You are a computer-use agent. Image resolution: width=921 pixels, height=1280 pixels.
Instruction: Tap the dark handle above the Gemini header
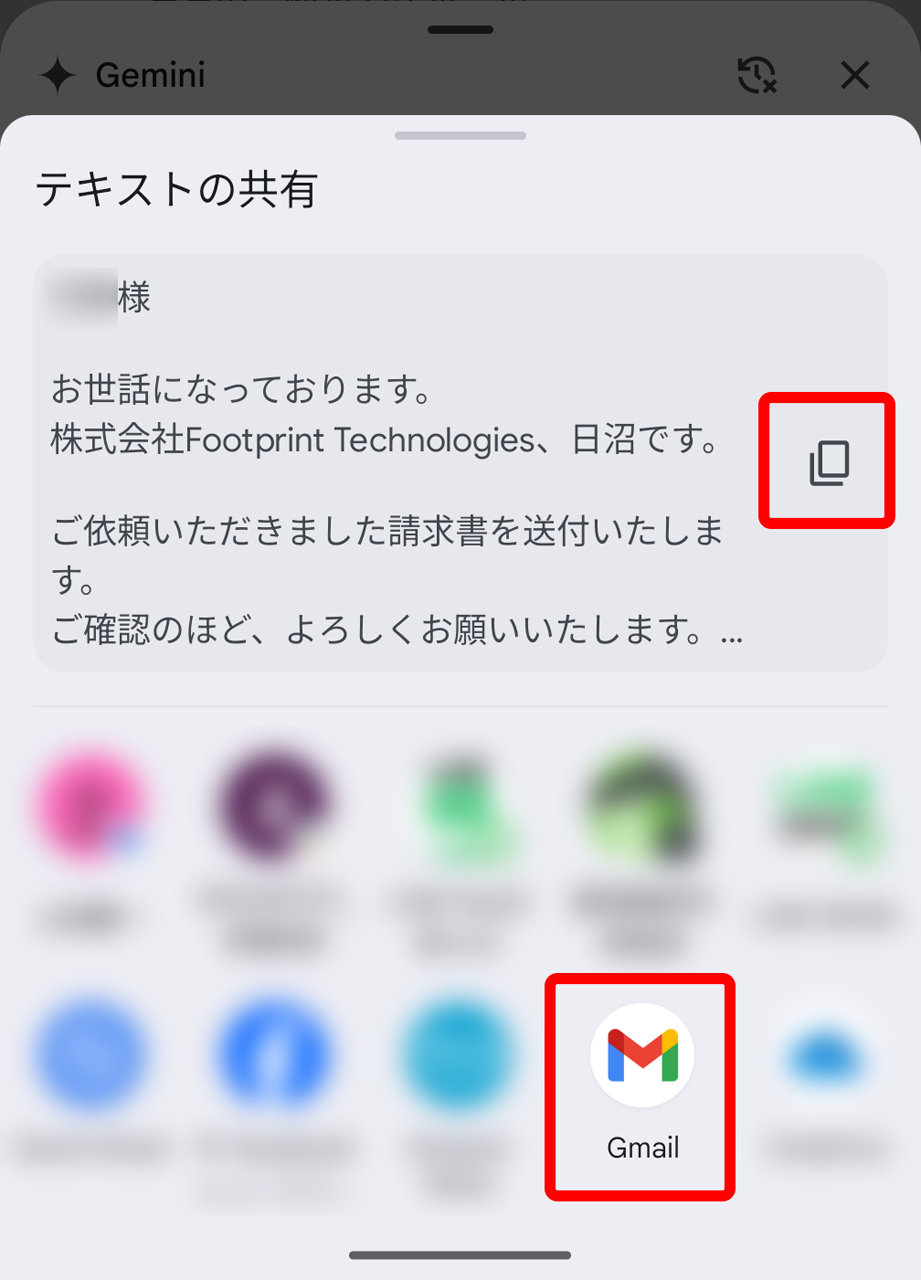pyautogui.click(x=459, y=29)
